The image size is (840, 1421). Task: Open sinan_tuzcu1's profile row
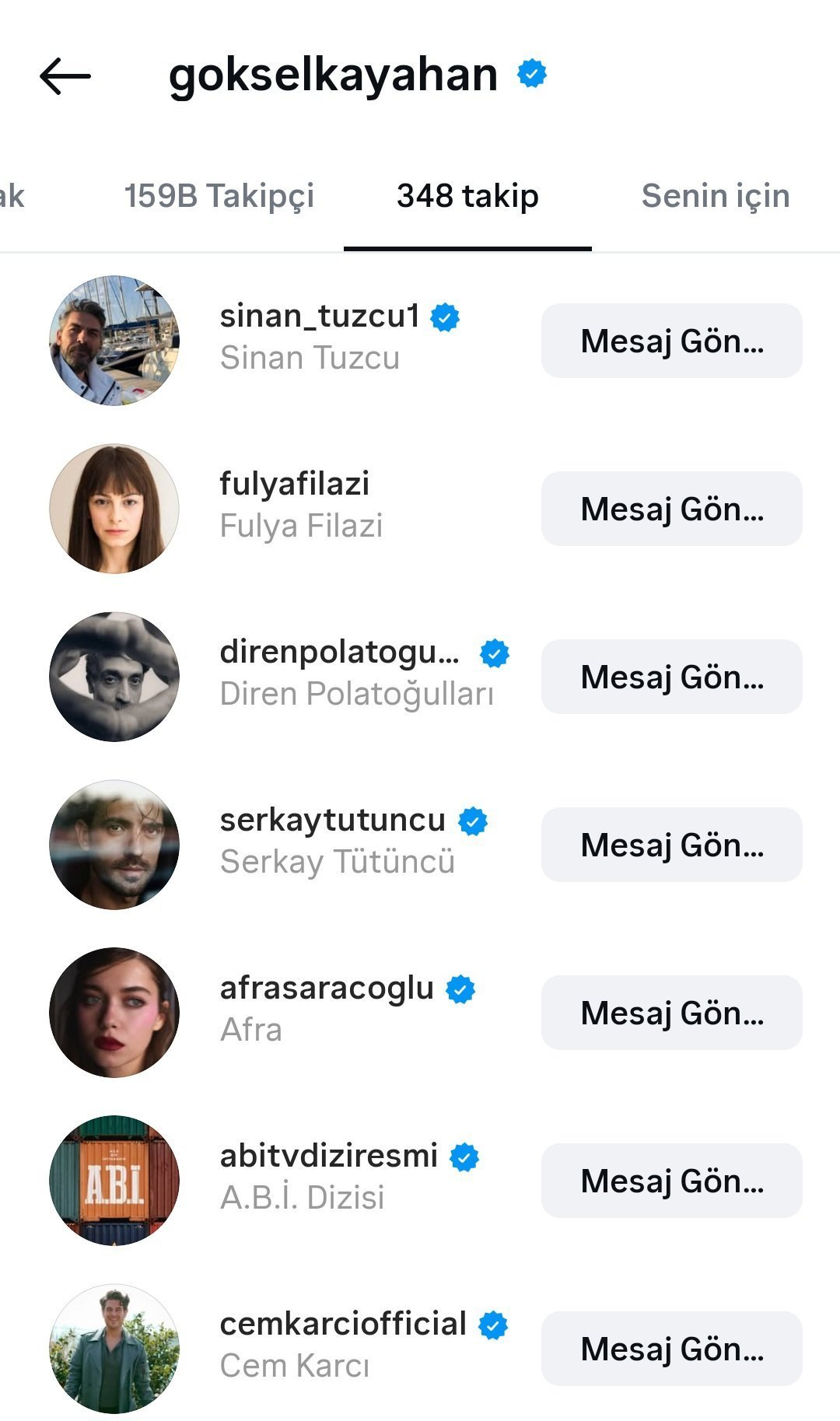[x=319, y=338]
